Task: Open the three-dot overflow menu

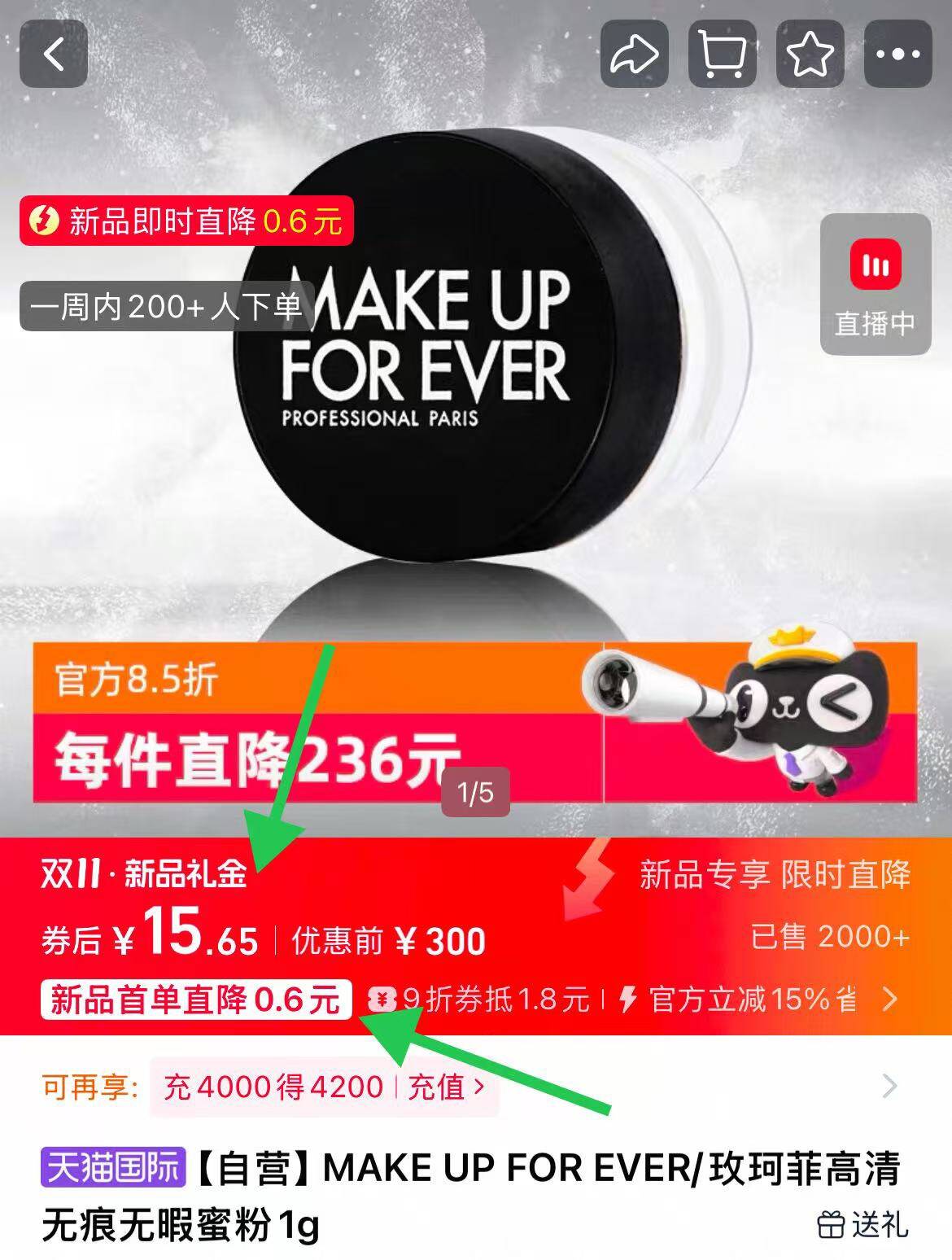Action: [898, 54]
